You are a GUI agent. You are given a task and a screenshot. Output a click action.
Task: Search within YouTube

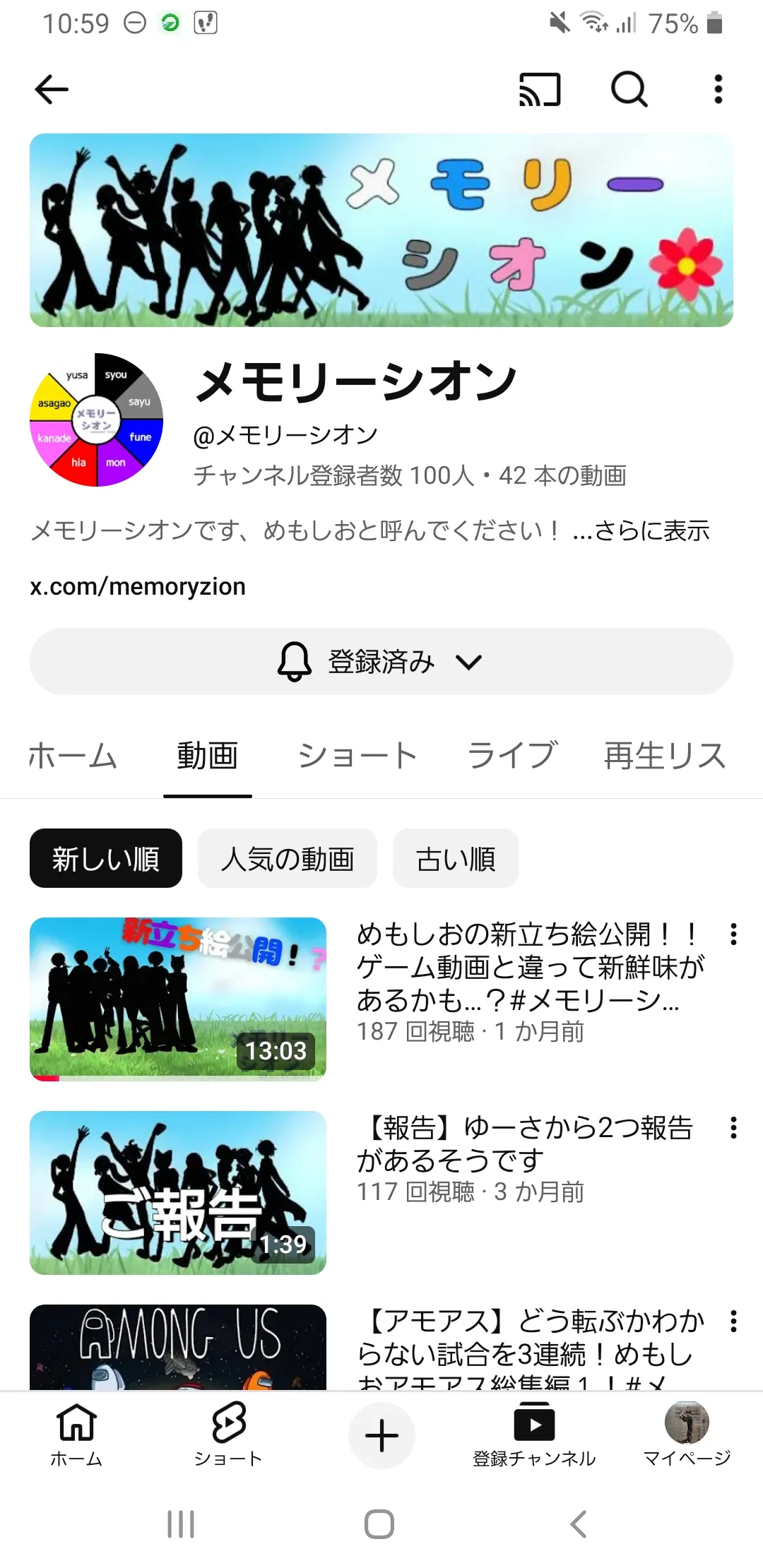[629, 90]
